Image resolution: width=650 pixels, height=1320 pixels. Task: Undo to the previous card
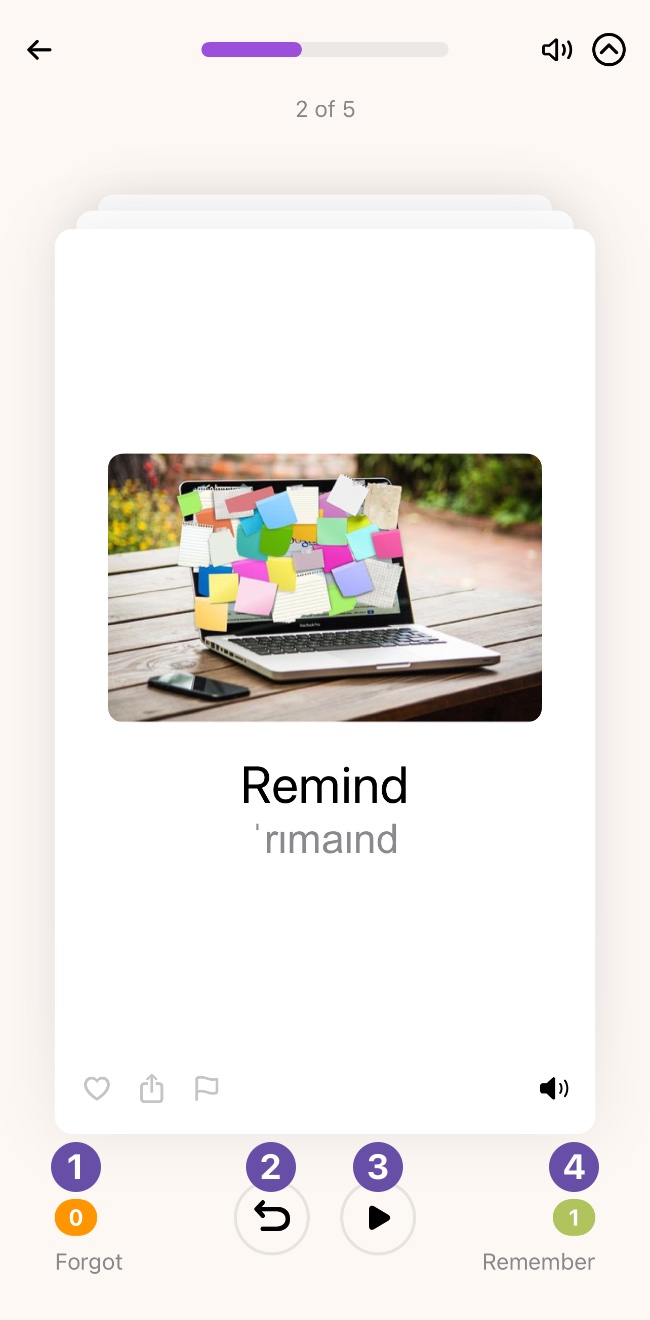272,1218
